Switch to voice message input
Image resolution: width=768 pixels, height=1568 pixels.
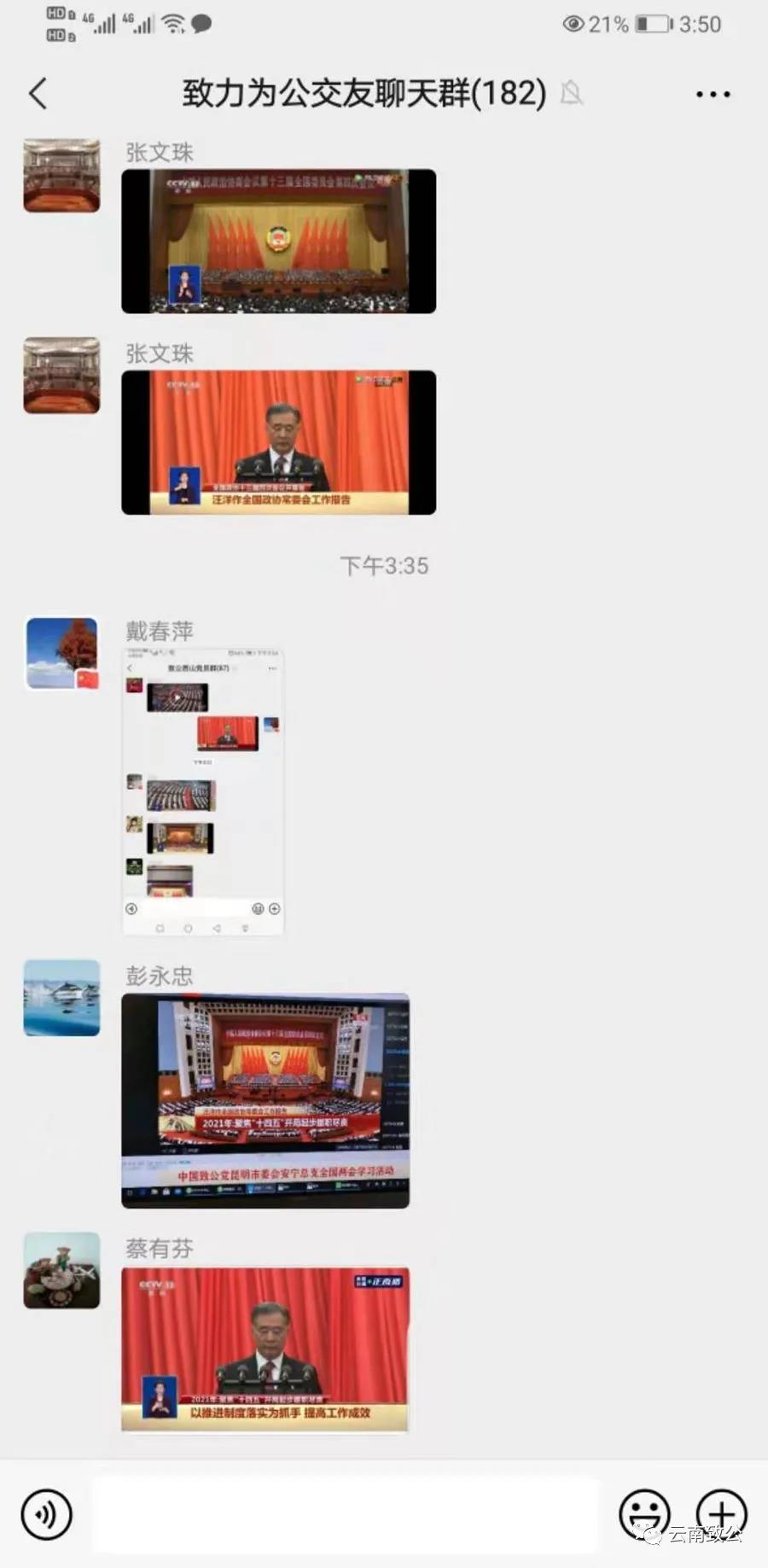point(46,1515)
